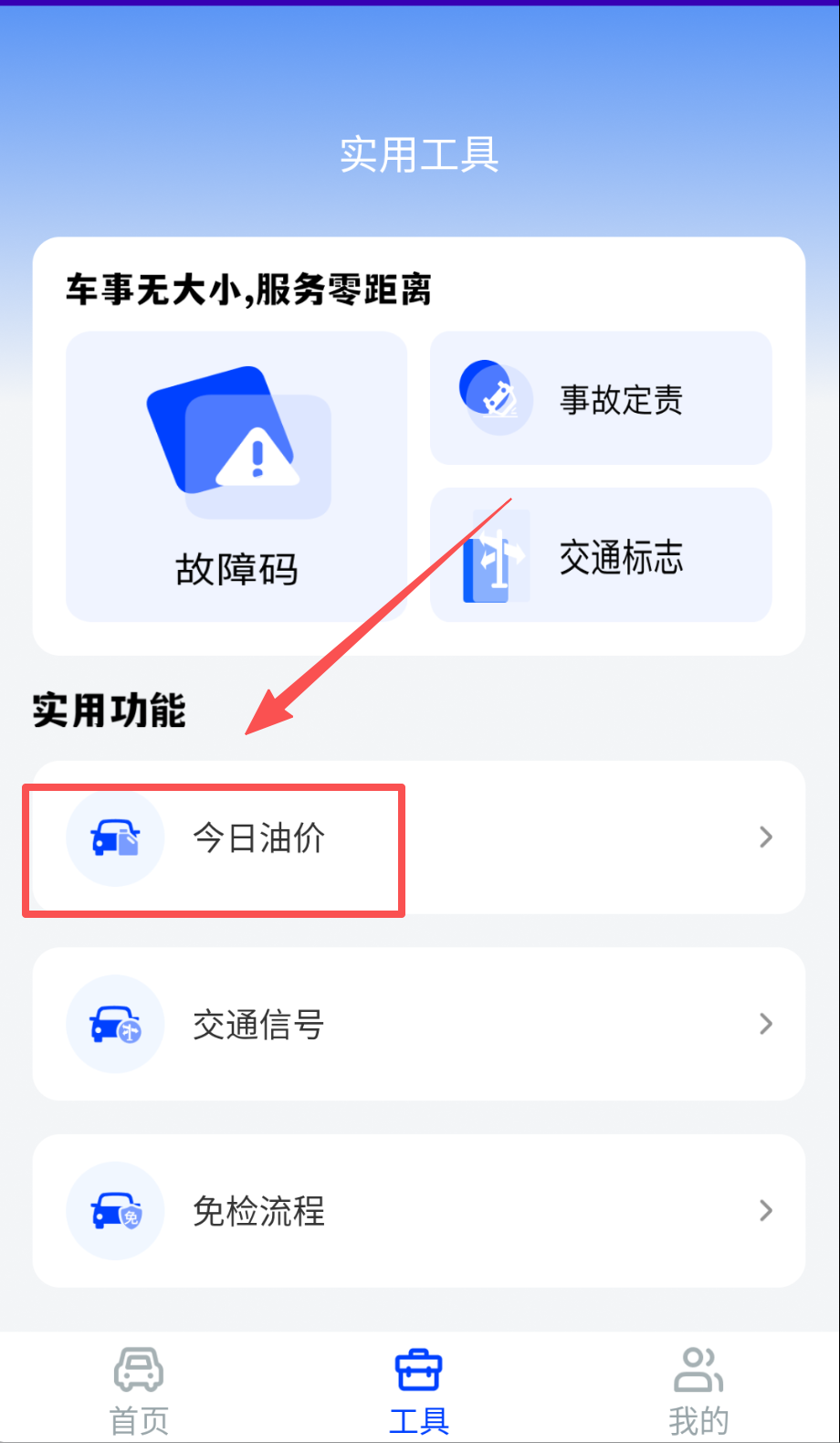Switch to the 首页 home tab
This screenshot has height=1443, width=840.
click(139, 1390)
